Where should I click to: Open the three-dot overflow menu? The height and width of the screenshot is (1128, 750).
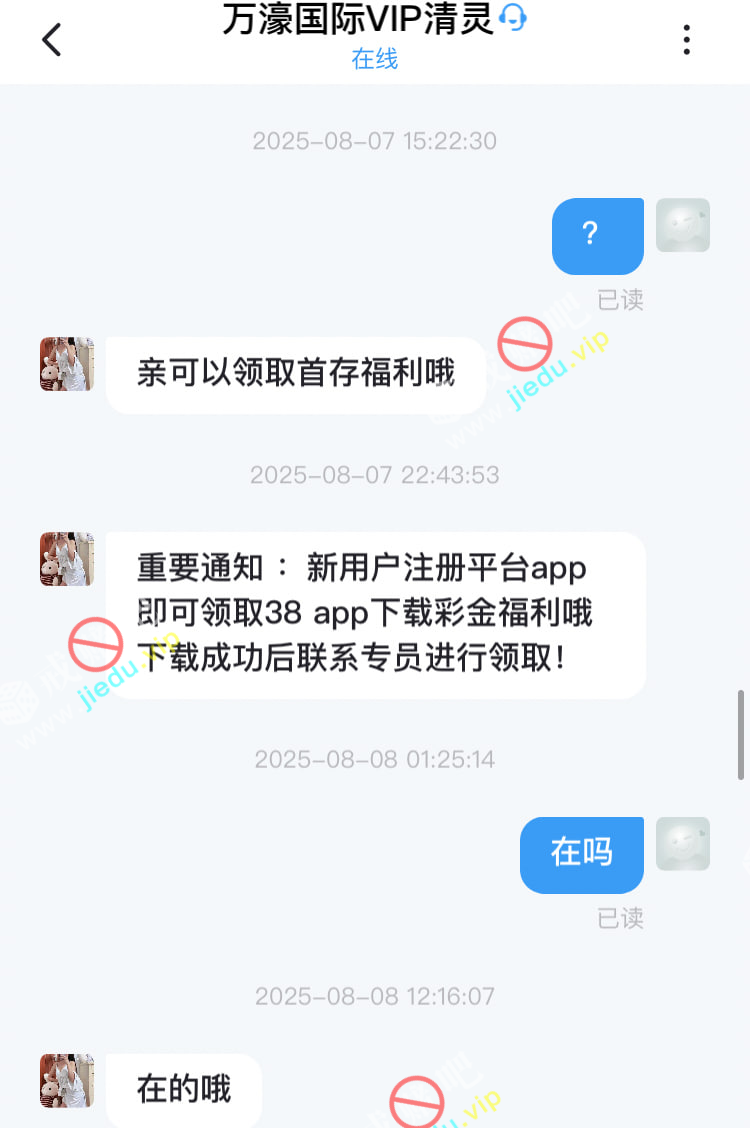point(686,40)
